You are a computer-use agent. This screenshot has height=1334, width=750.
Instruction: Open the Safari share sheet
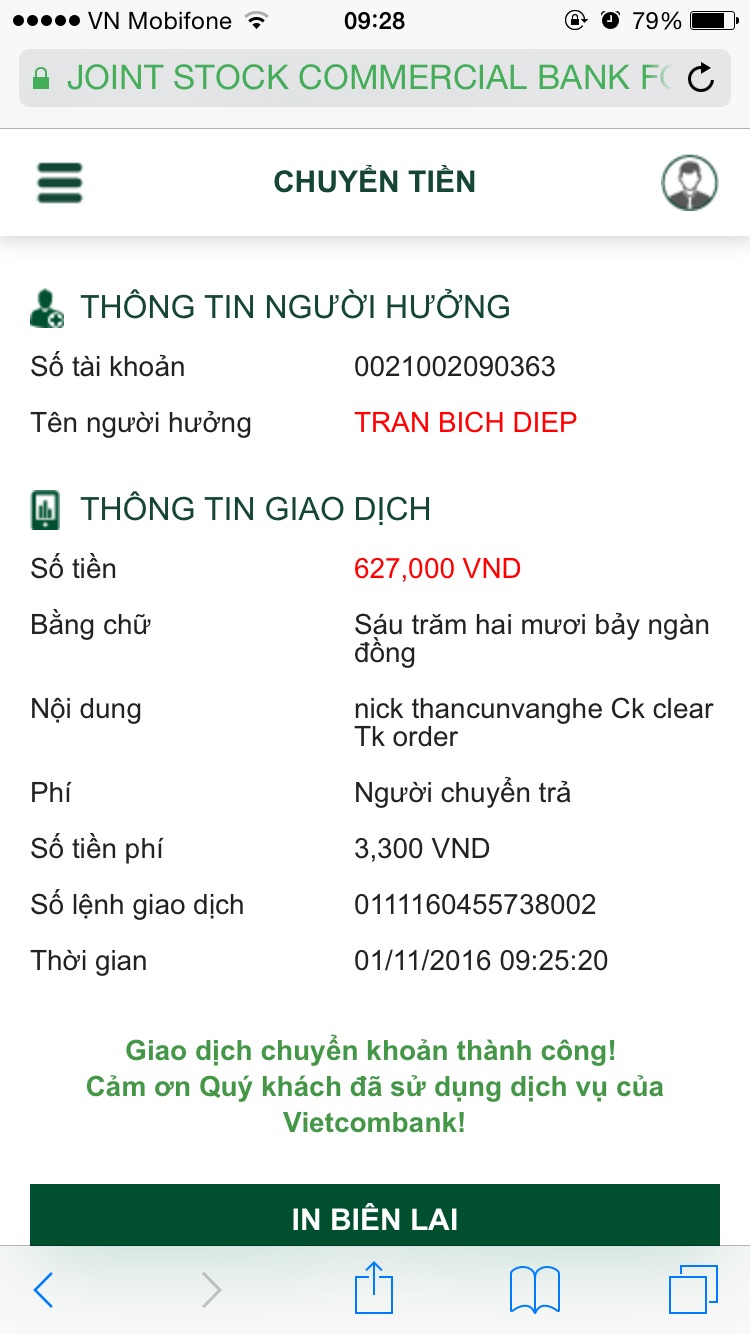pyautogui.click(x=375, y=1288)
